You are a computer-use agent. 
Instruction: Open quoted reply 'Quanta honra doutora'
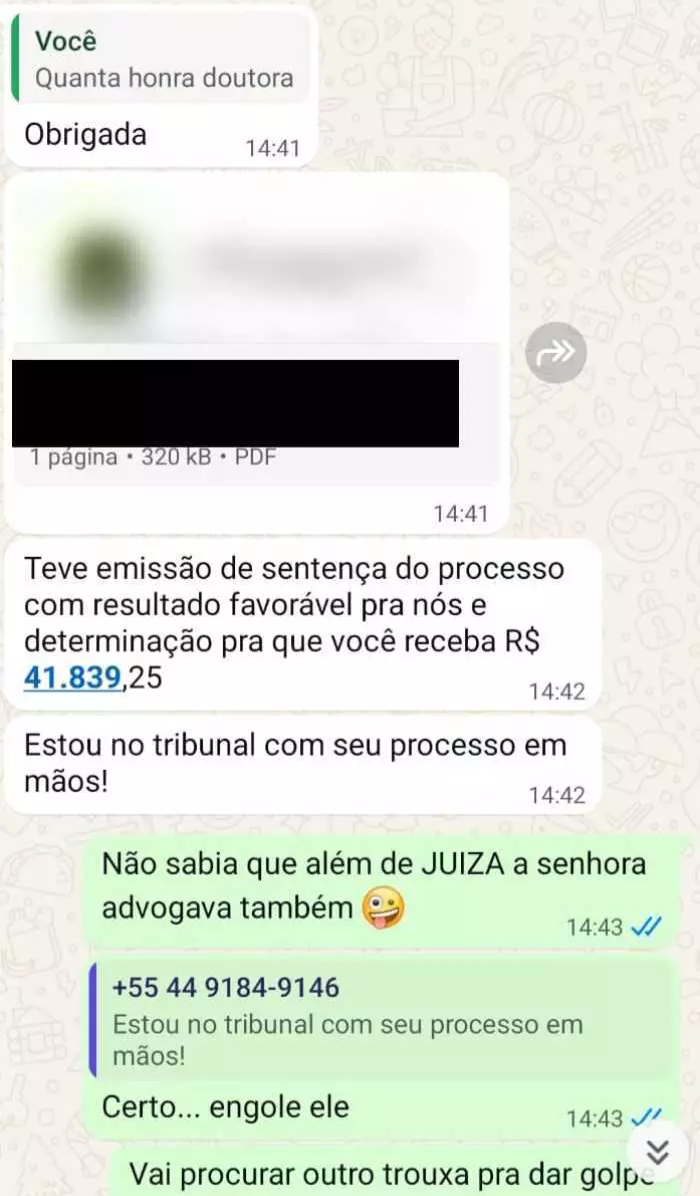click(160, 61)
